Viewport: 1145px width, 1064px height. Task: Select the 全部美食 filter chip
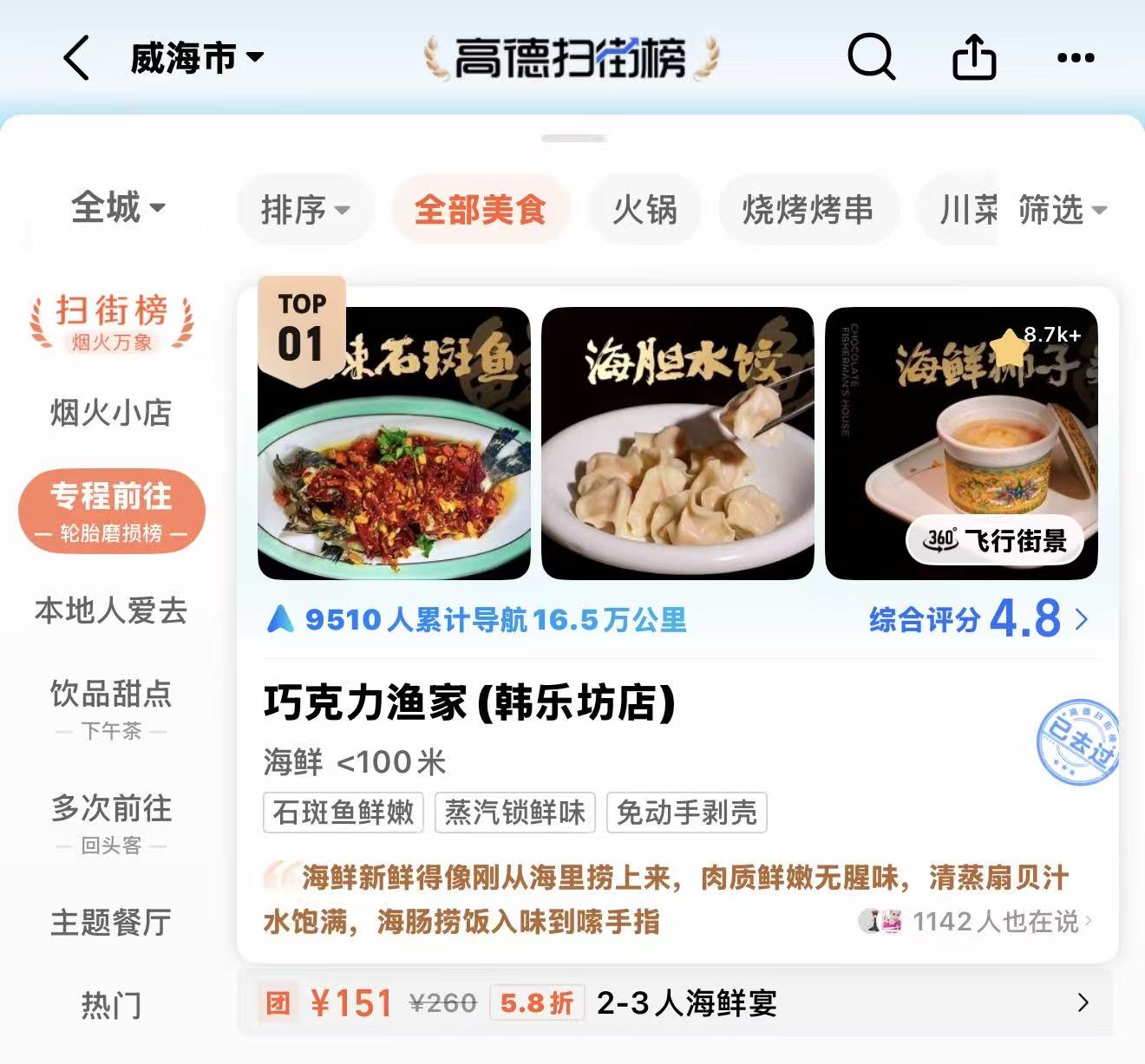(x=480, y=210)
